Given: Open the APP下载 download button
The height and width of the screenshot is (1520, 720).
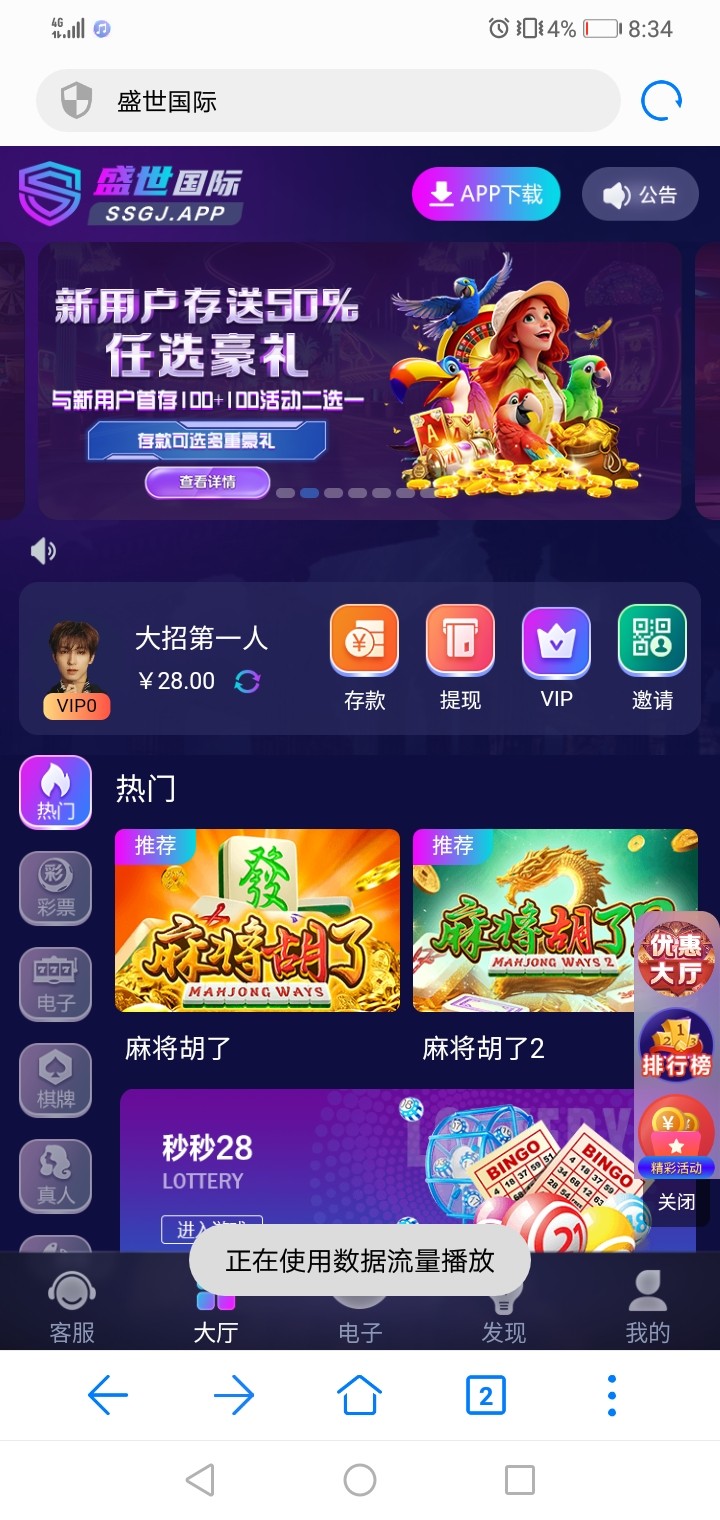Looking at the screenshot, I should coord(486,194).
